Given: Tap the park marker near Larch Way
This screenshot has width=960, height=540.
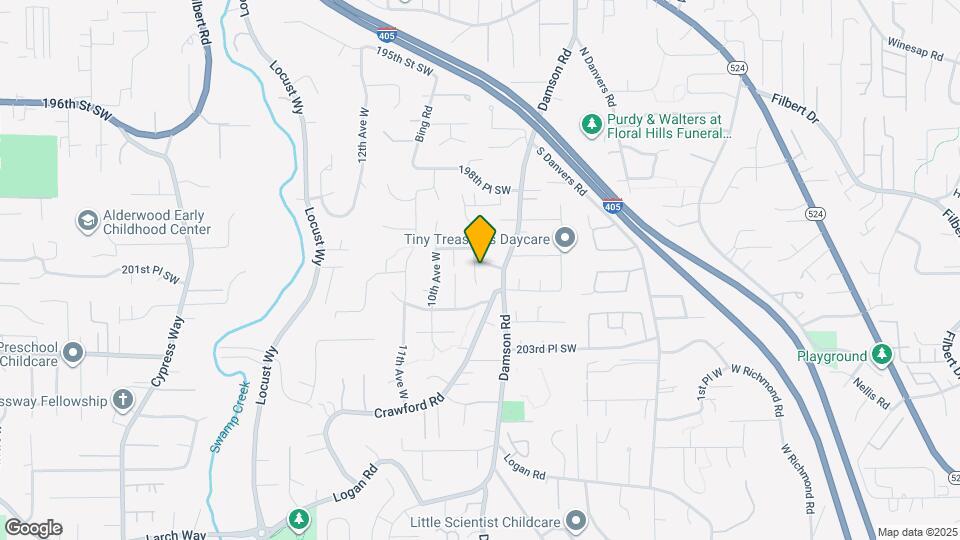Looking at the screenshot, I should tap(298, 519).
